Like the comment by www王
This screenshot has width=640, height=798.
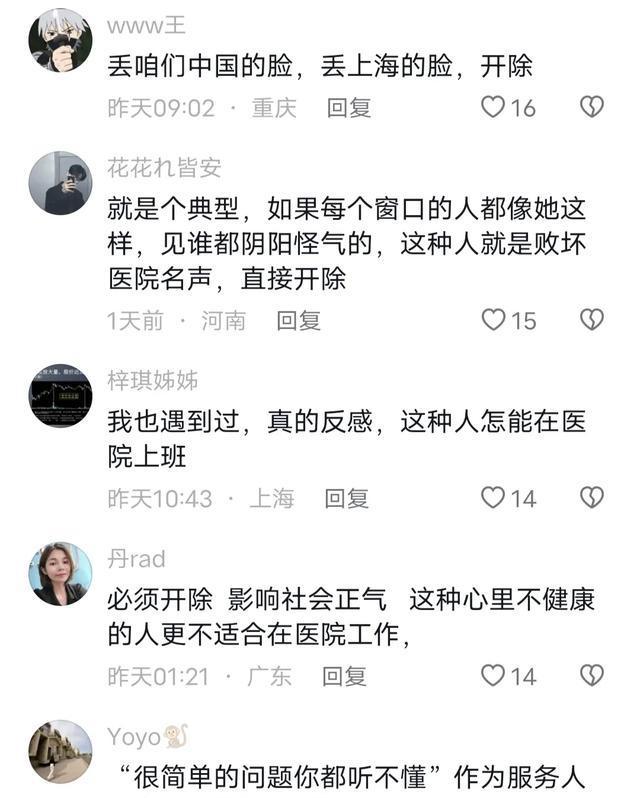493,107
